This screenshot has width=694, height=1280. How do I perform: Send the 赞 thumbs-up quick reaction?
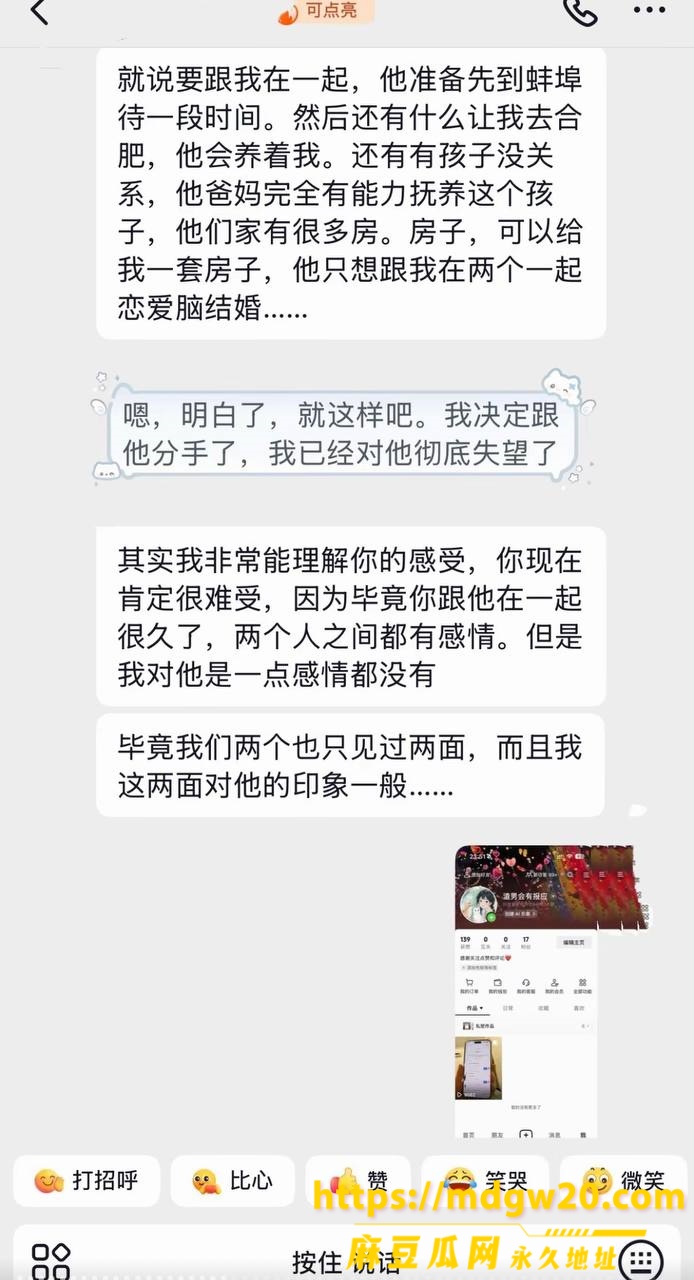click(358, 1181)
